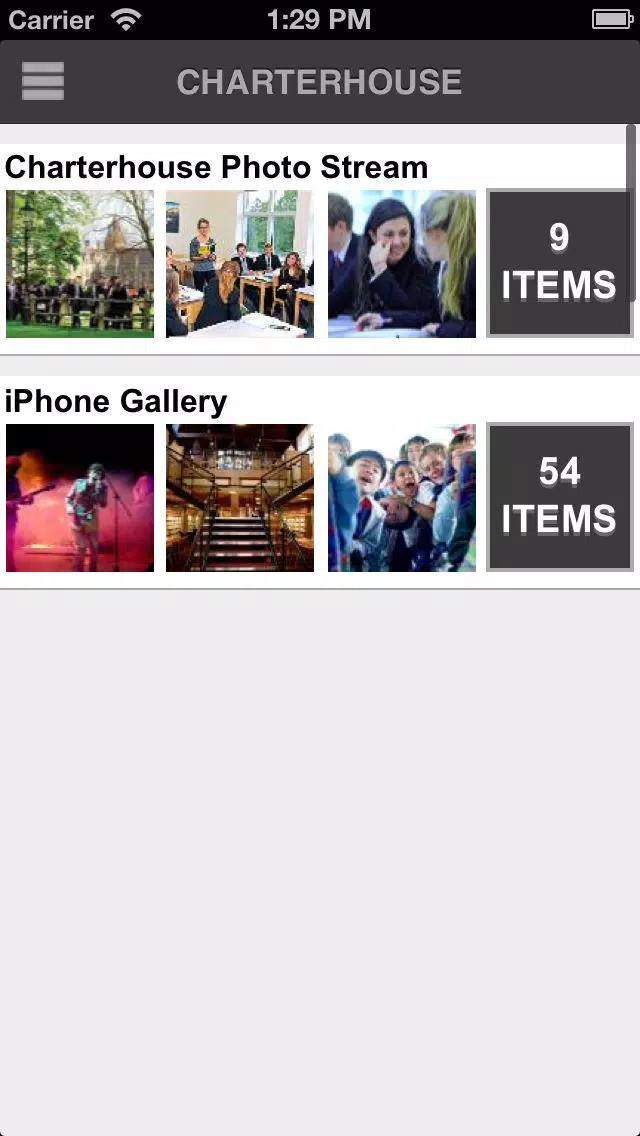Open the hamburger drawer menu

coord(43,81)
